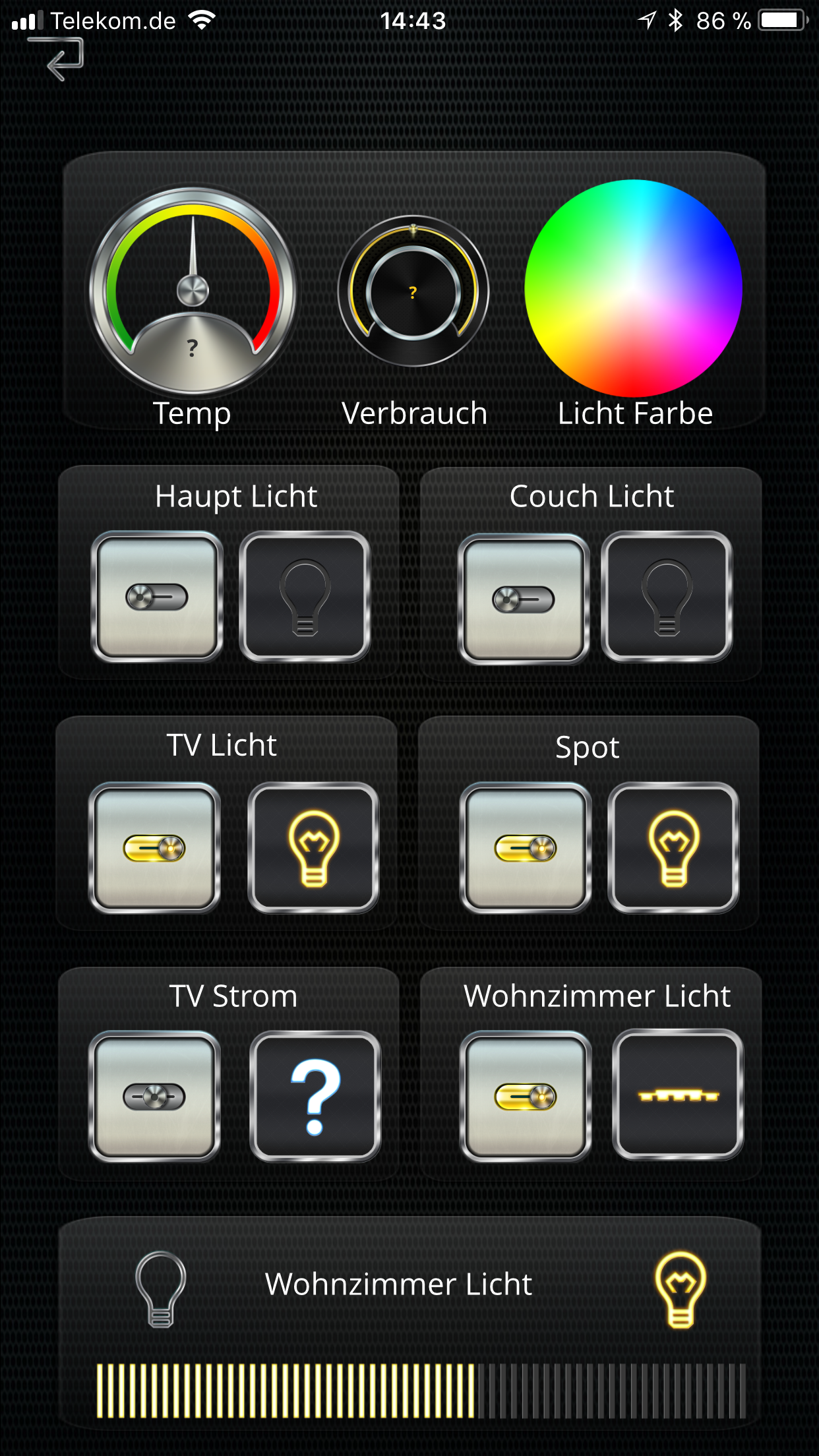Toggle the TV Strom switch
Screen dimensions: 819x1456
tap(154, 1097)
